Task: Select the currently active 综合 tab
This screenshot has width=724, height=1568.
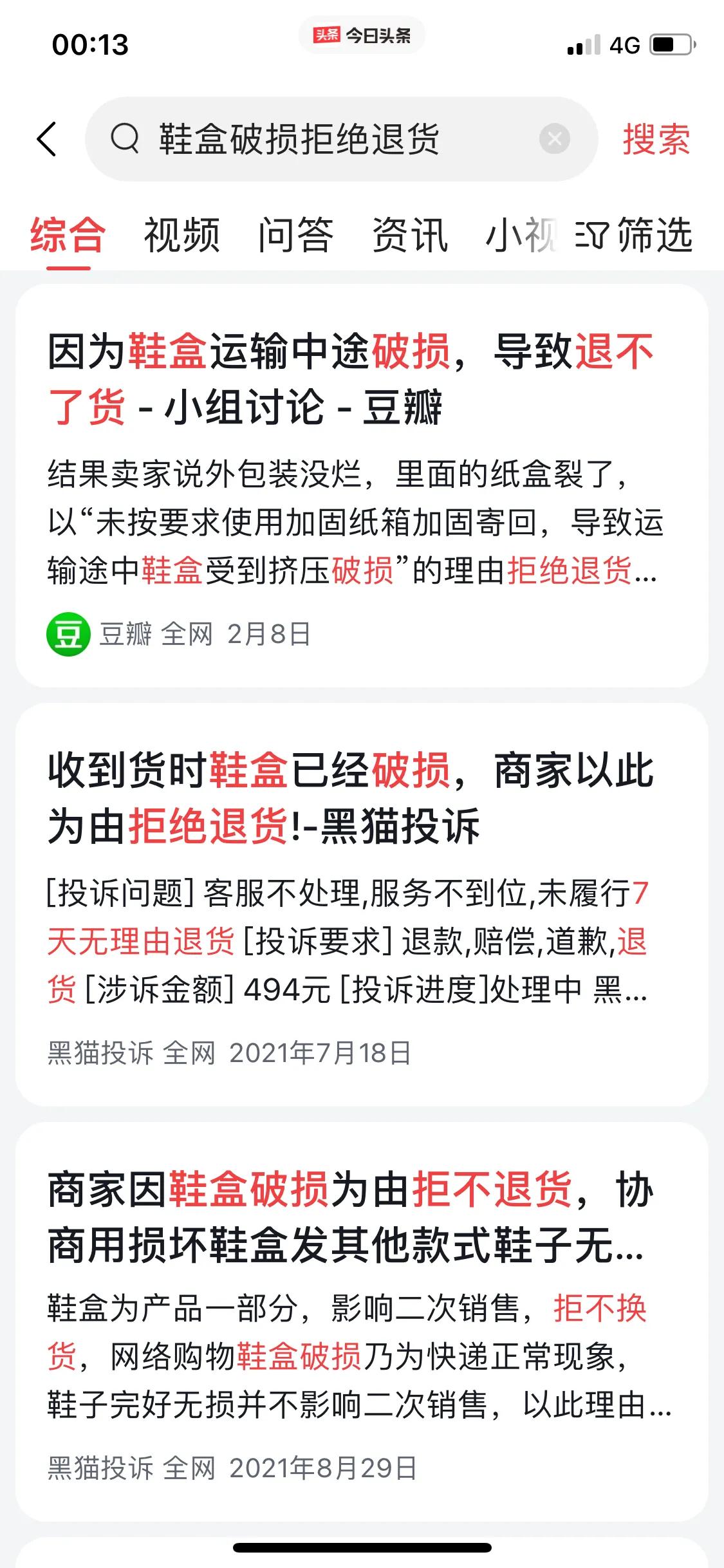Action: (x=68, y=237)
